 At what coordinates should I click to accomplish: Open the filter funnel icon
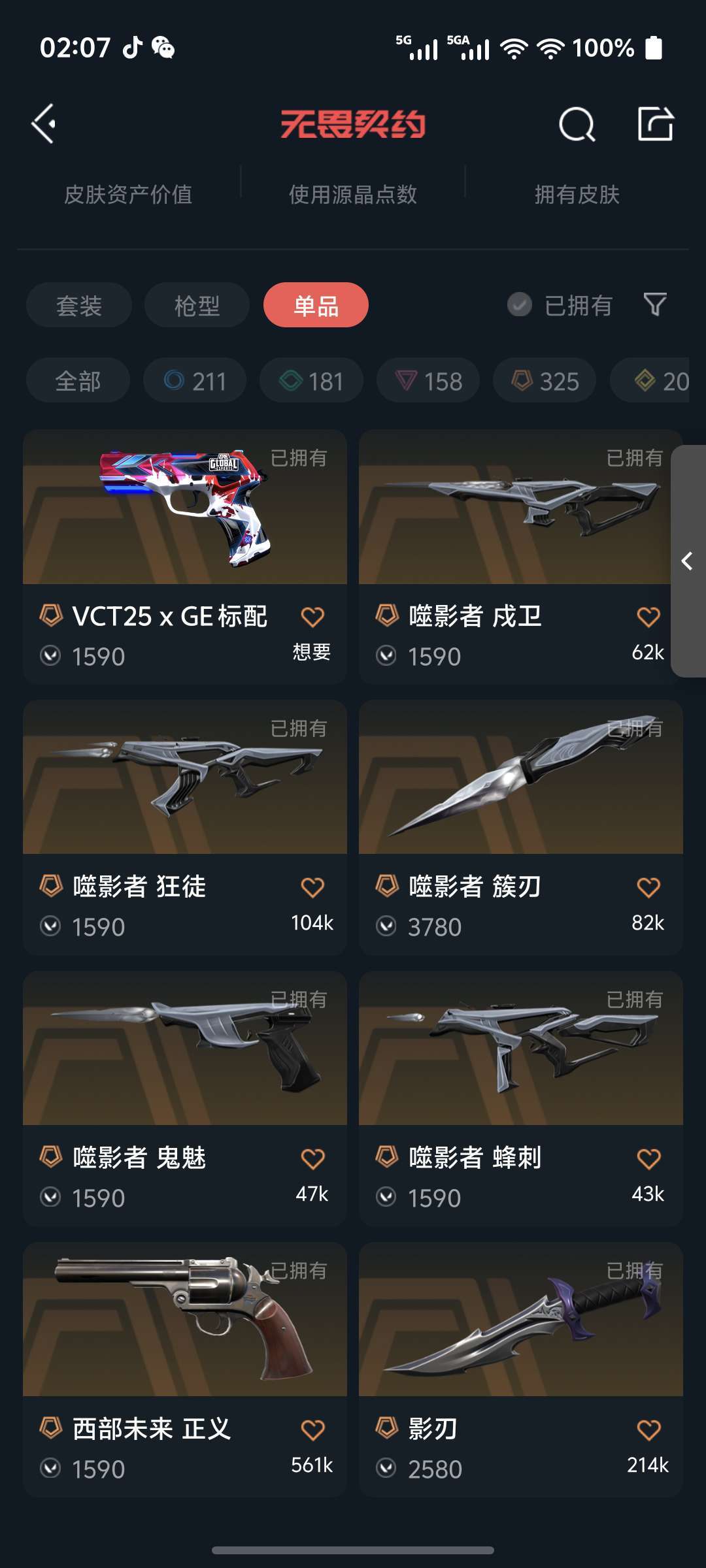(x=655, y=304)
